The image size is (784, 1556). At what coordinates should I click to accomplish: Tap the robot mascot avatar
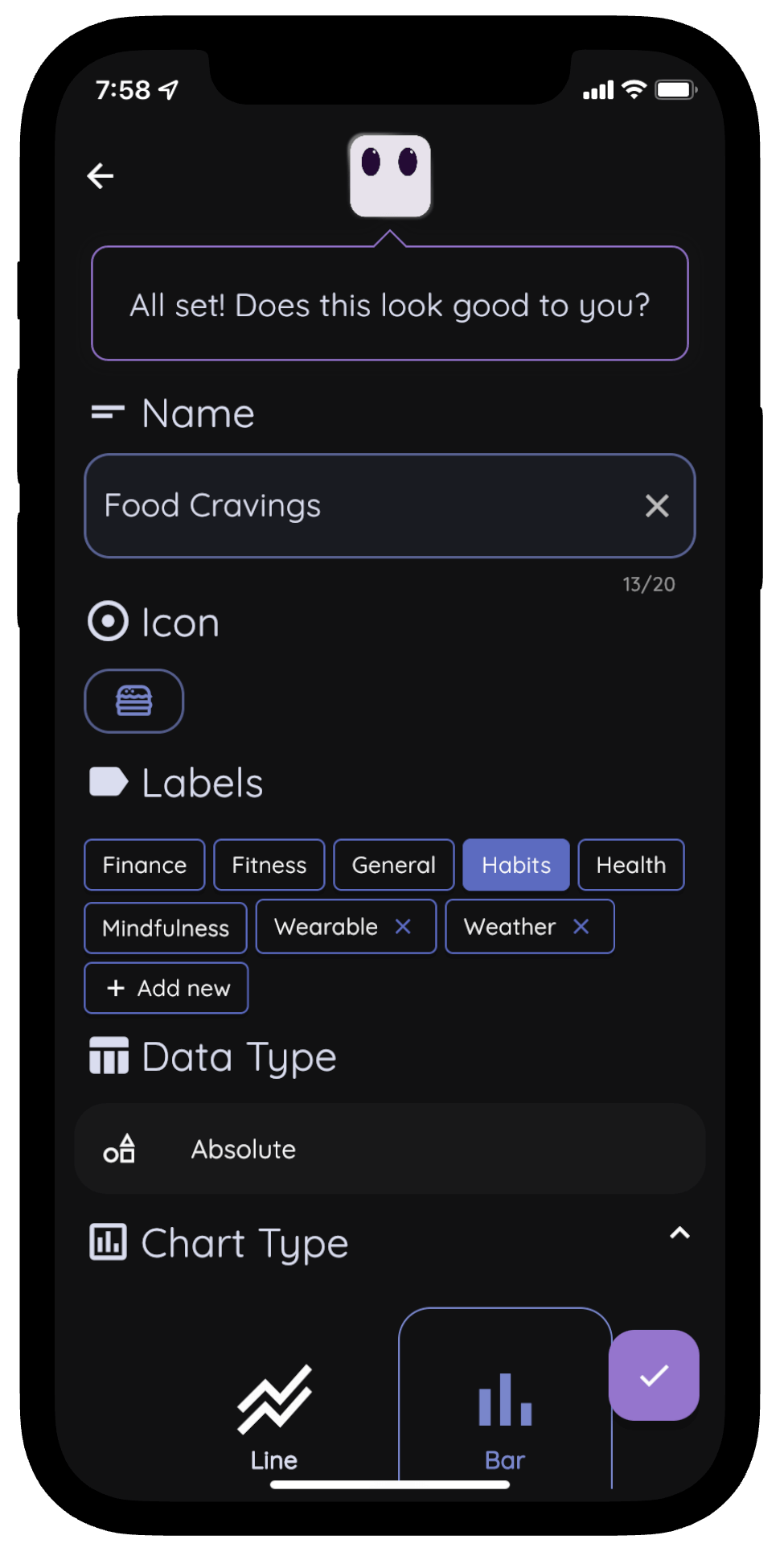pyautogui.click(x=391, y=176)
